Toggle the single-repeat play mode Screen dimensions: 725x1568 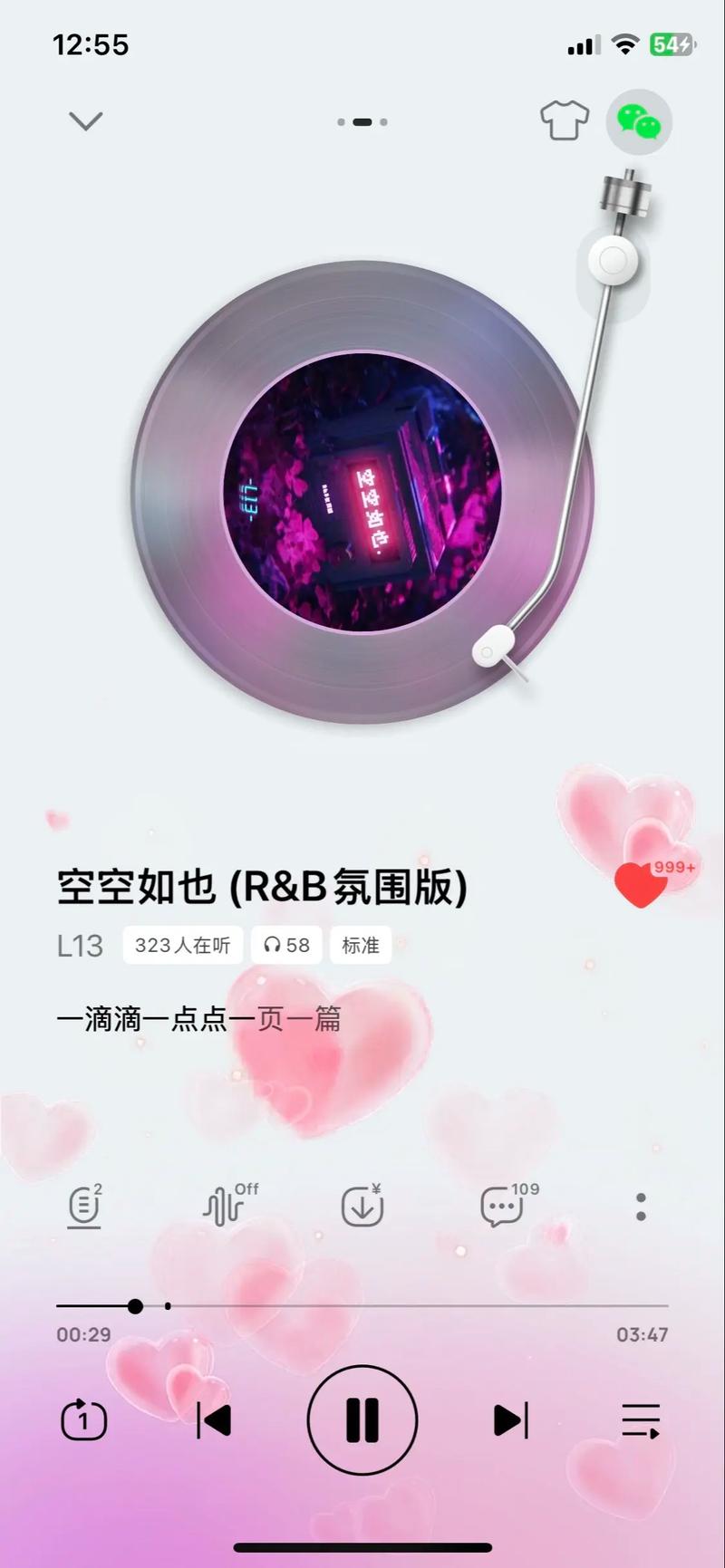click(83, 1420)
